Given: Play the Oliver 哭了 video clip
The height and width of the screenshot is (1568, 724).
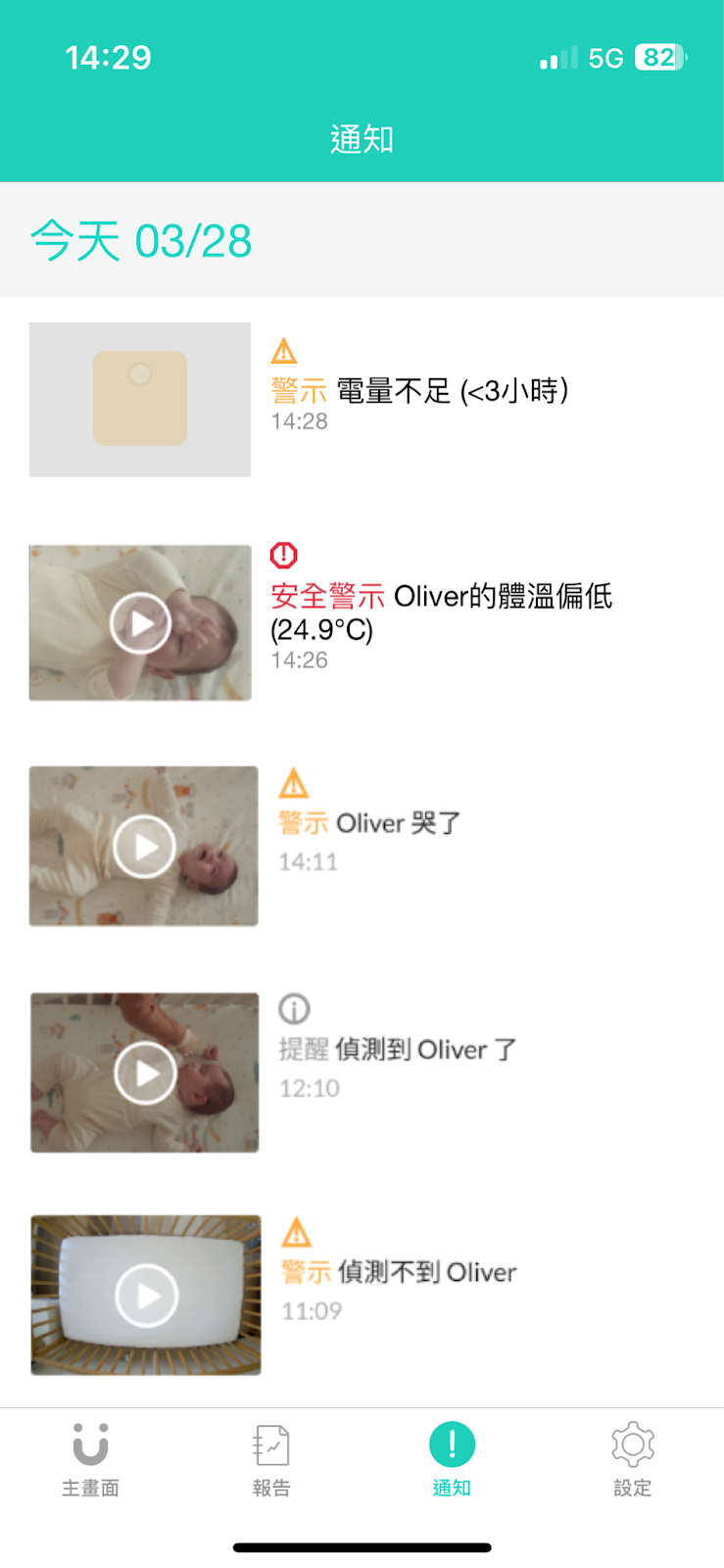Looking at the screenshot, I should [144, 847].
